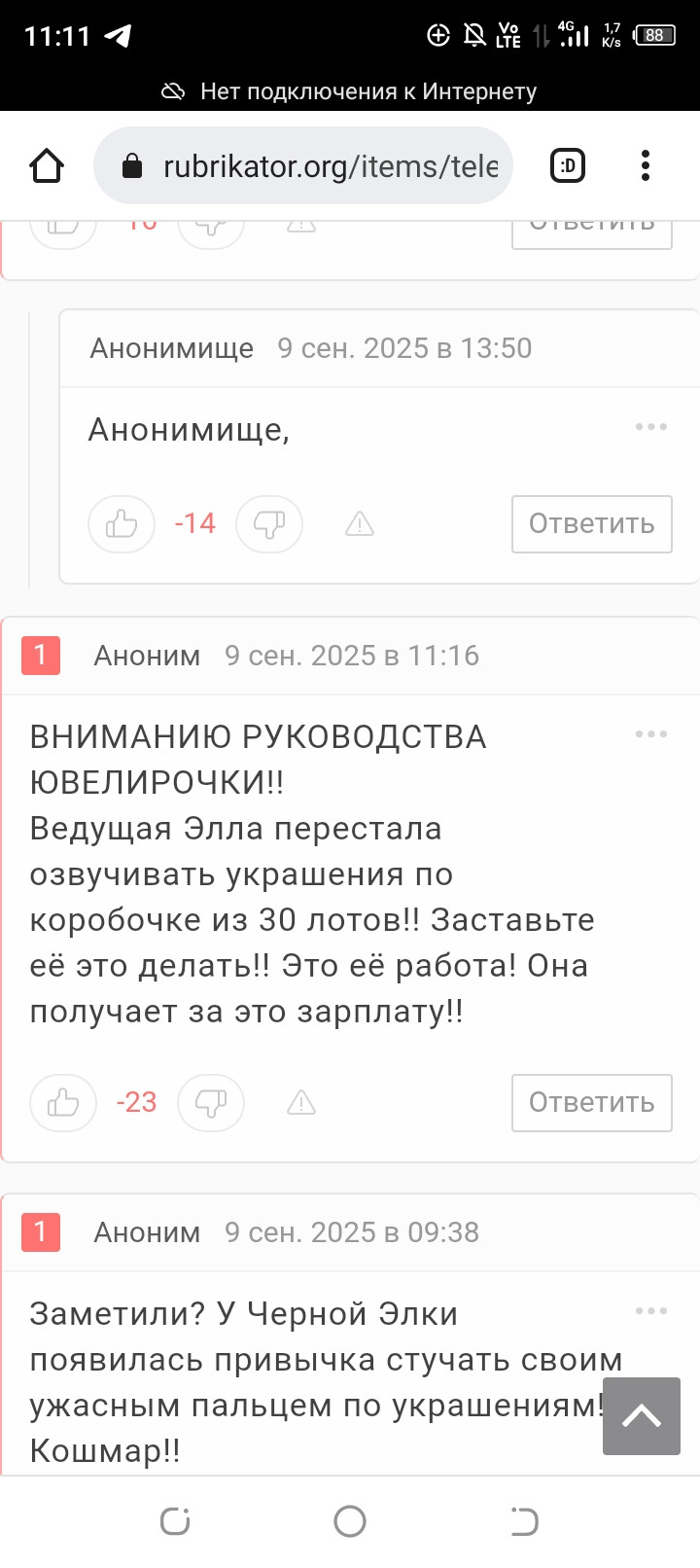Report the comment rated -14
The height and width of the screenshot is (1568, 700).
(360, 524)
